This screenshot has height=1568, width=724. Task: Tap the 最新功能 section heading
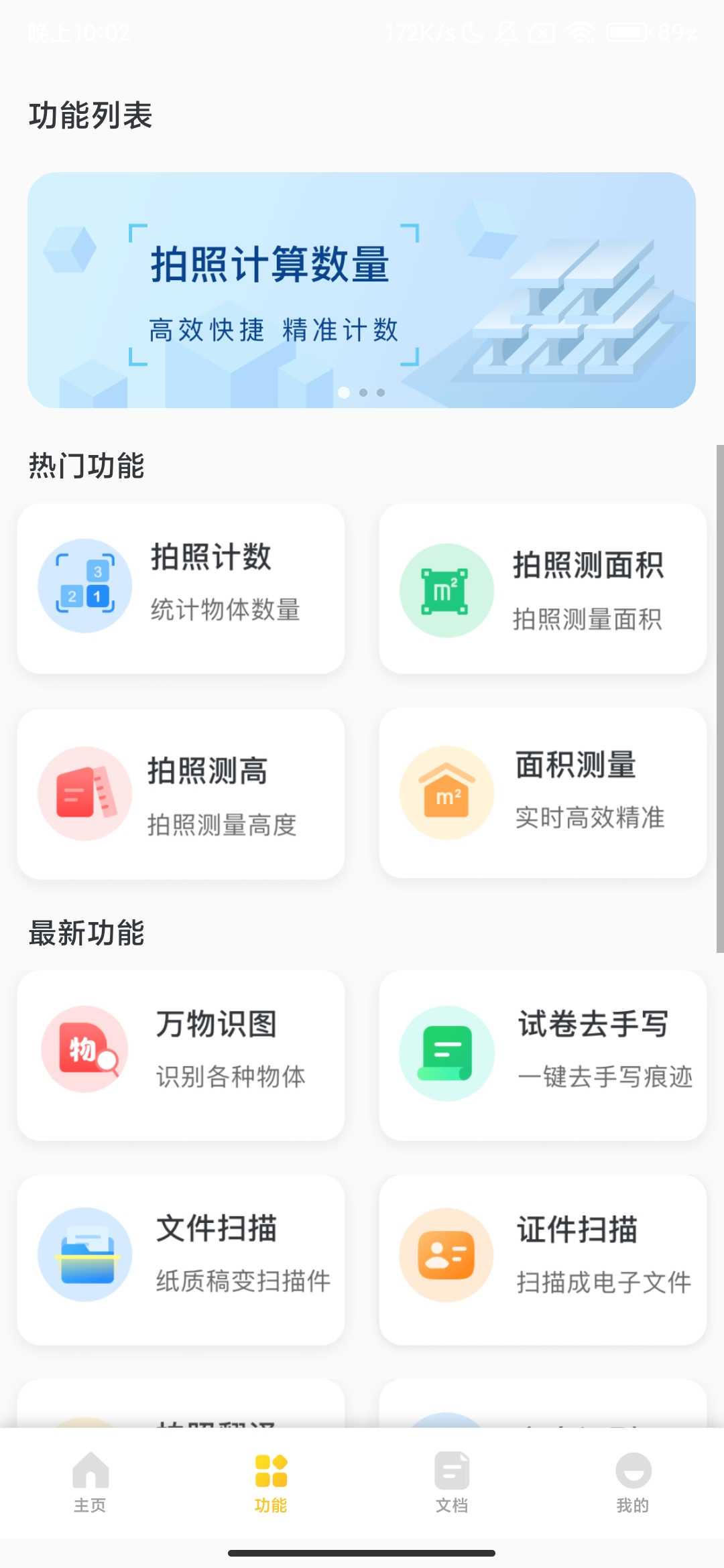86,933
